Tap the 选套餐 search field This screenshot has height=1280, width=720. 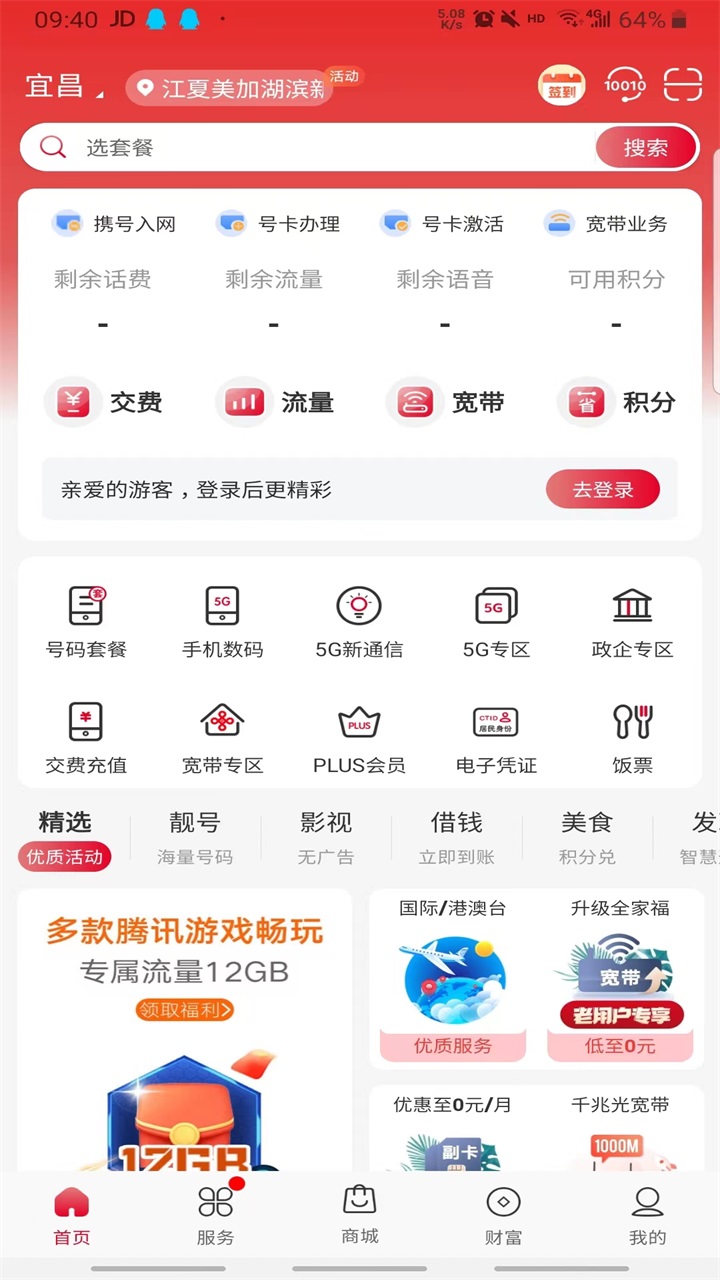(320, 148)
